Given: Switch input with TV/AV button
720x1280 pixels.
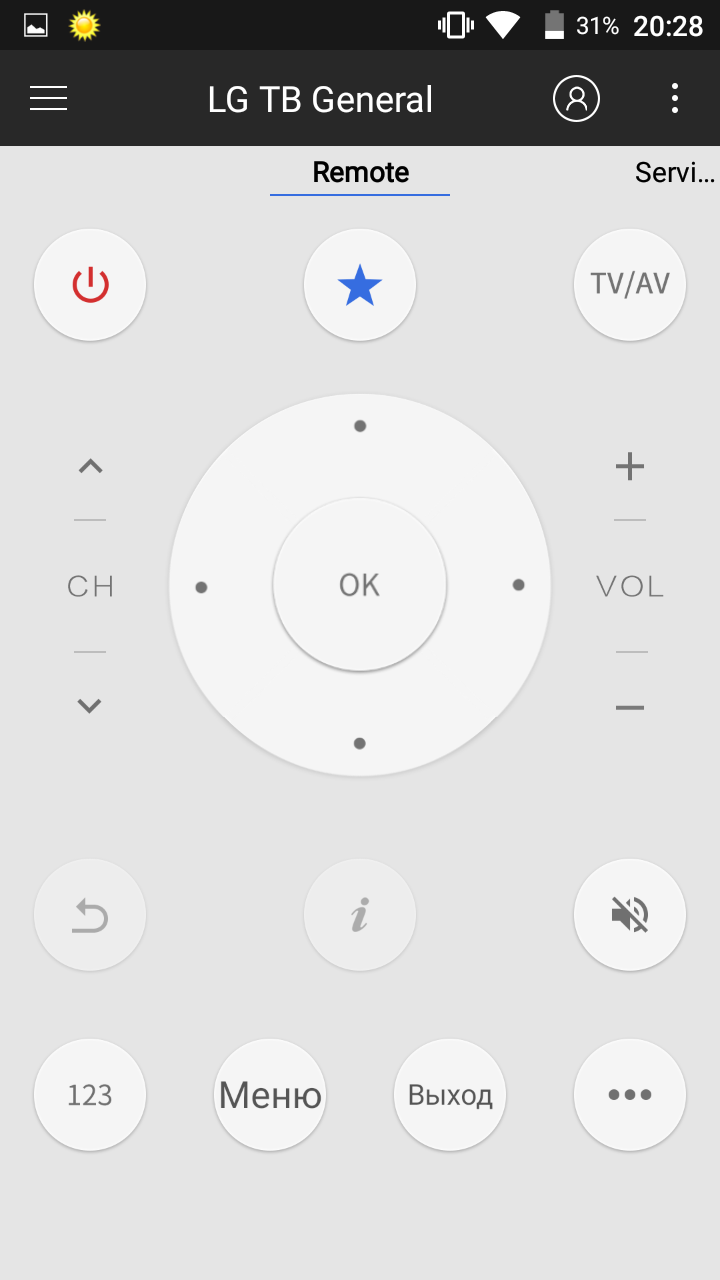Looking at the screenshot, I should [x=630, y=285].
